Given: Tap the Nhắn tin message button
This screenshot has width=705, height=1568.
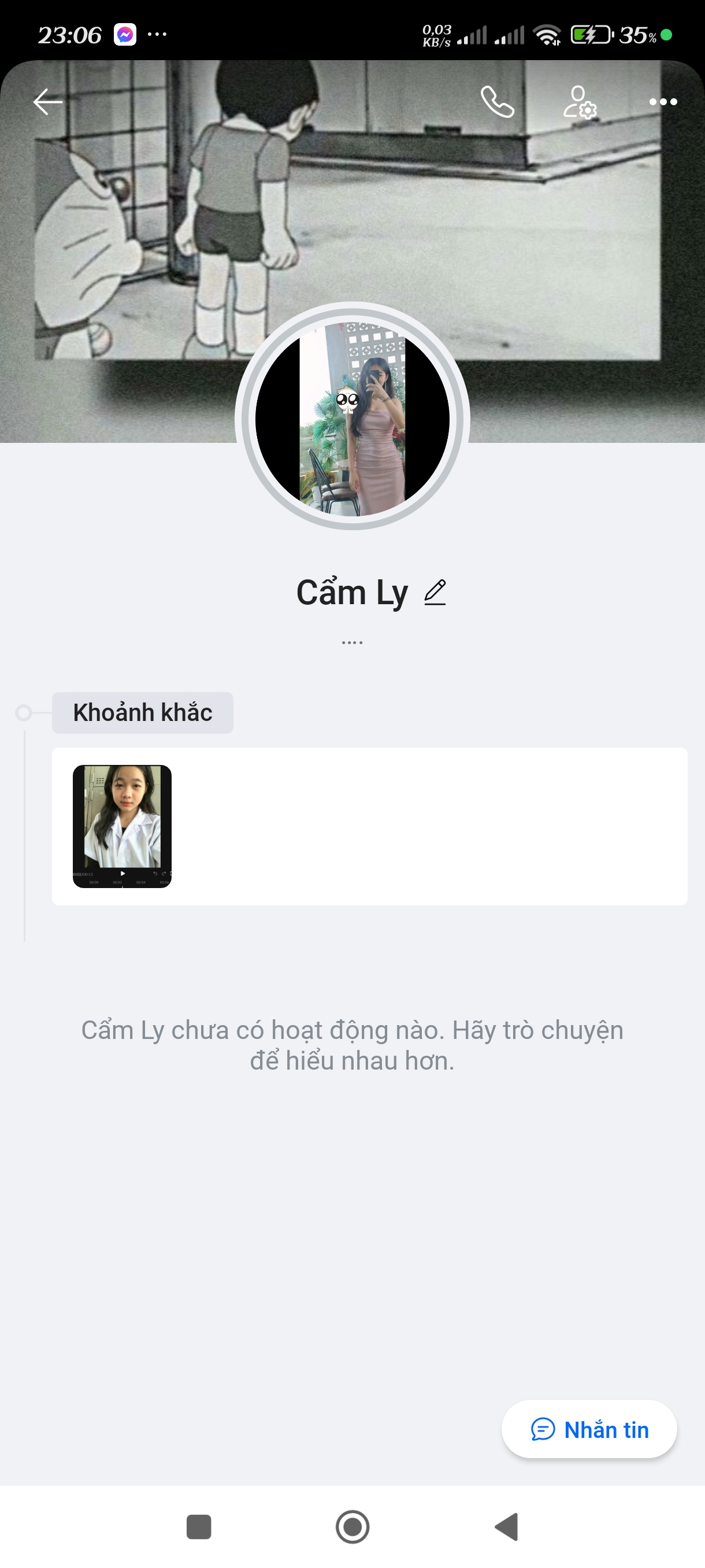Looking at the screenshot, I should coord(589,1429).
